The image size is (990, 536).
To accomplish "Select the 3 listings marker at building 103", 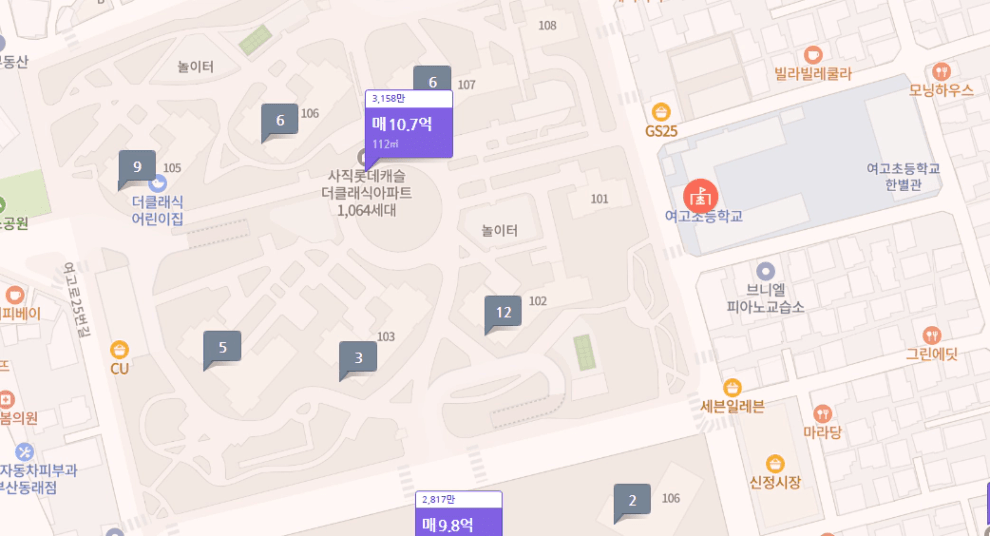I will pyautogui.click(x=358, y=358).
